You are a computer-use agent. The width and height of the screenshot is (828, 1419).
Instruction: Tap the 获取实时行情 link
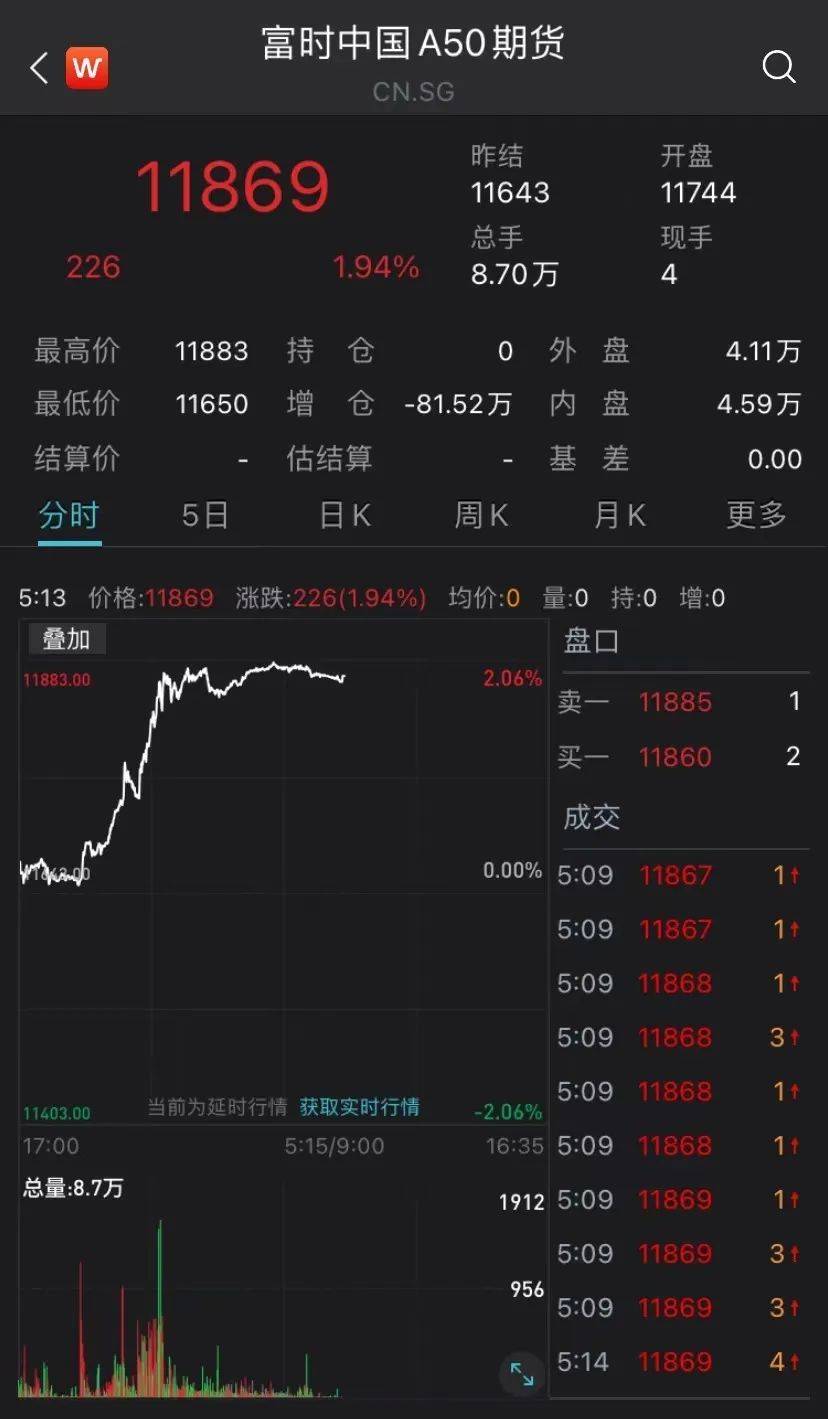[360, 1107]
